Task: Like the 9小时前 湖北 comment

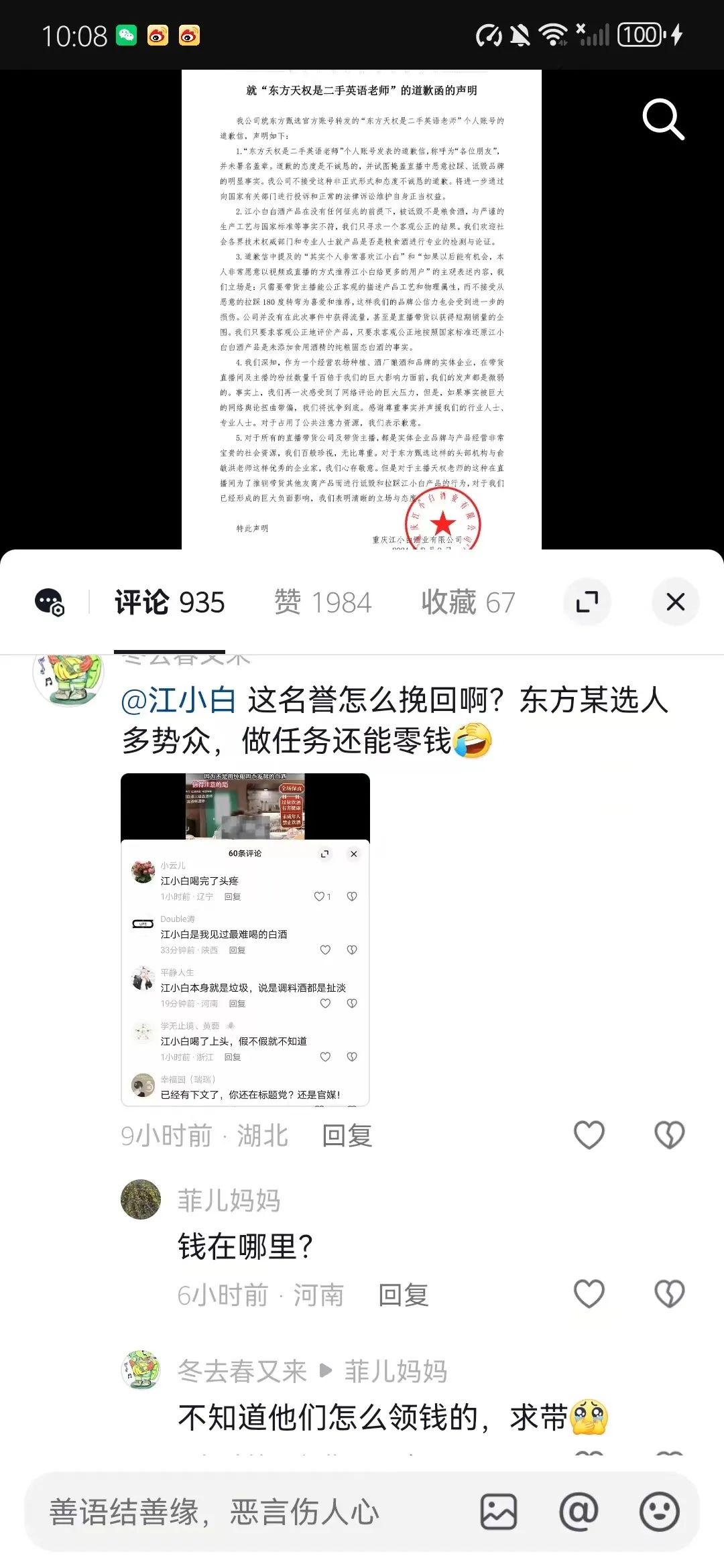Action: (589, 1135)
